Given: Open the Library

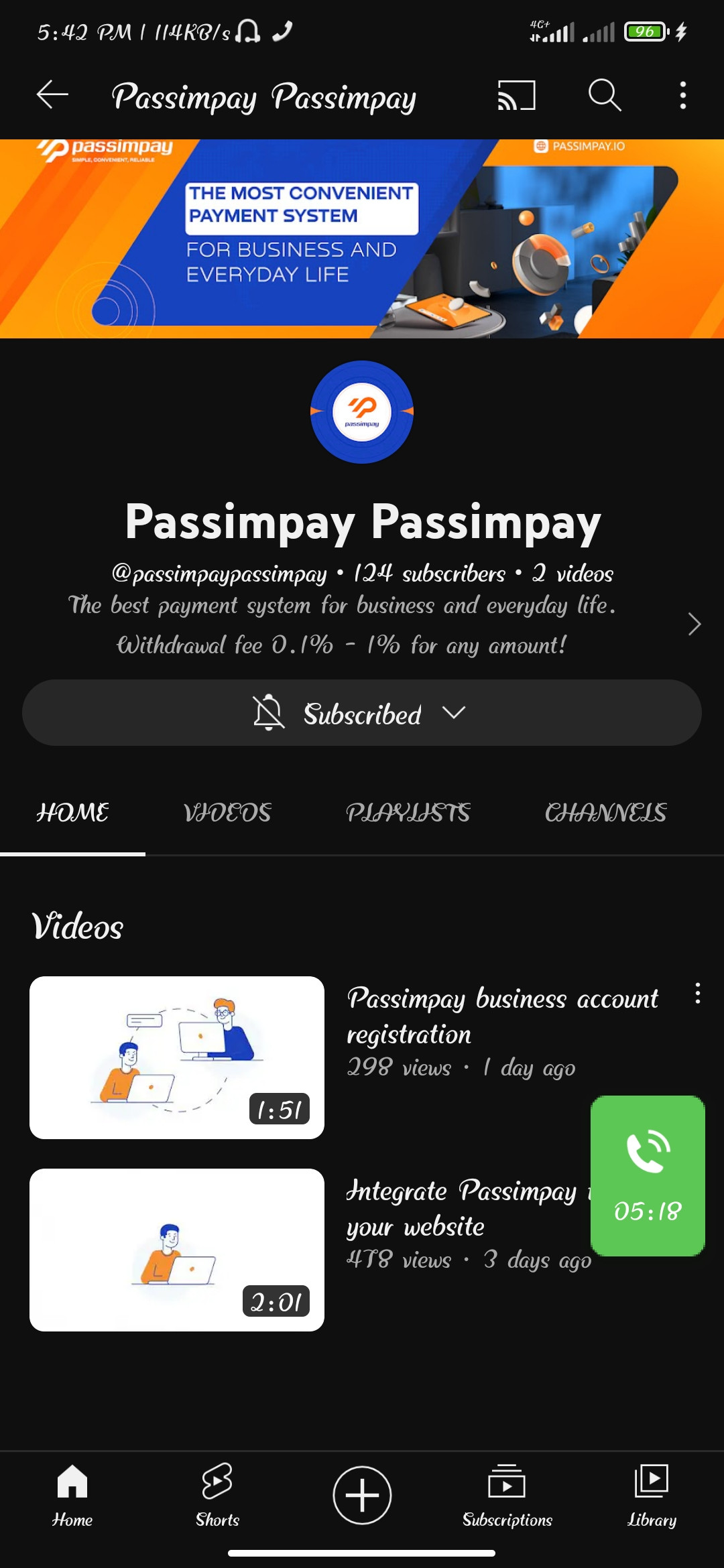Looking at the screenshot, I should click(652, 1494).
